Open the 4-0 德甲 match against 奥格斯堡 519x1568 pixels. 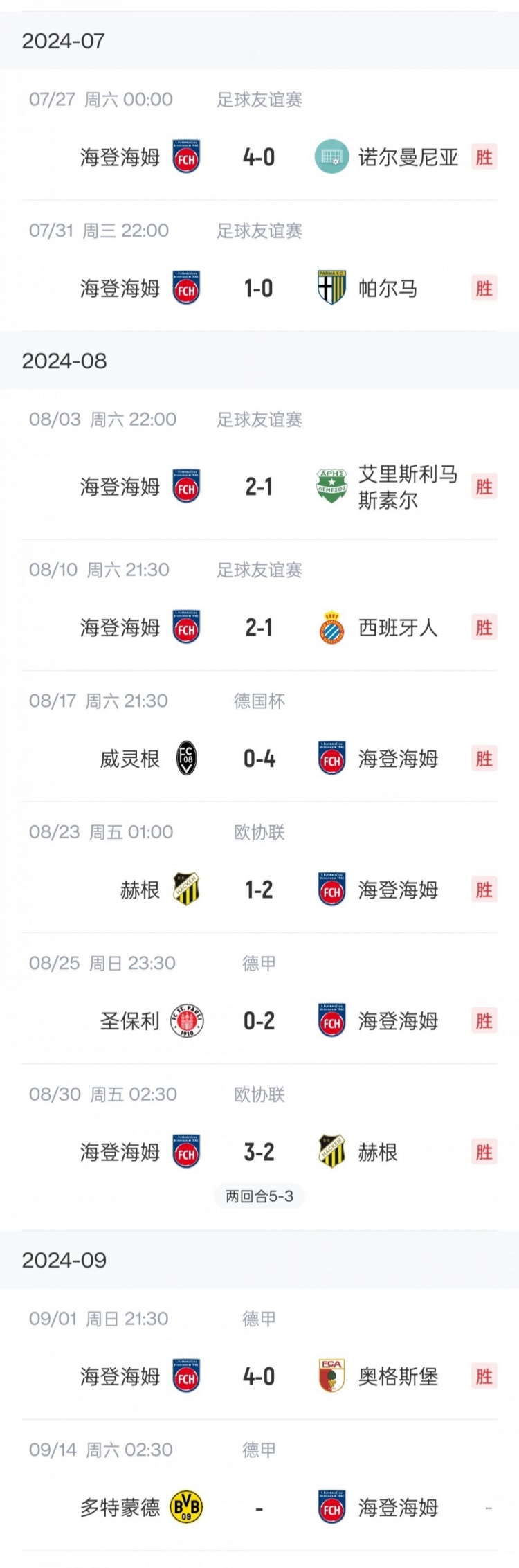point(259,1376)
